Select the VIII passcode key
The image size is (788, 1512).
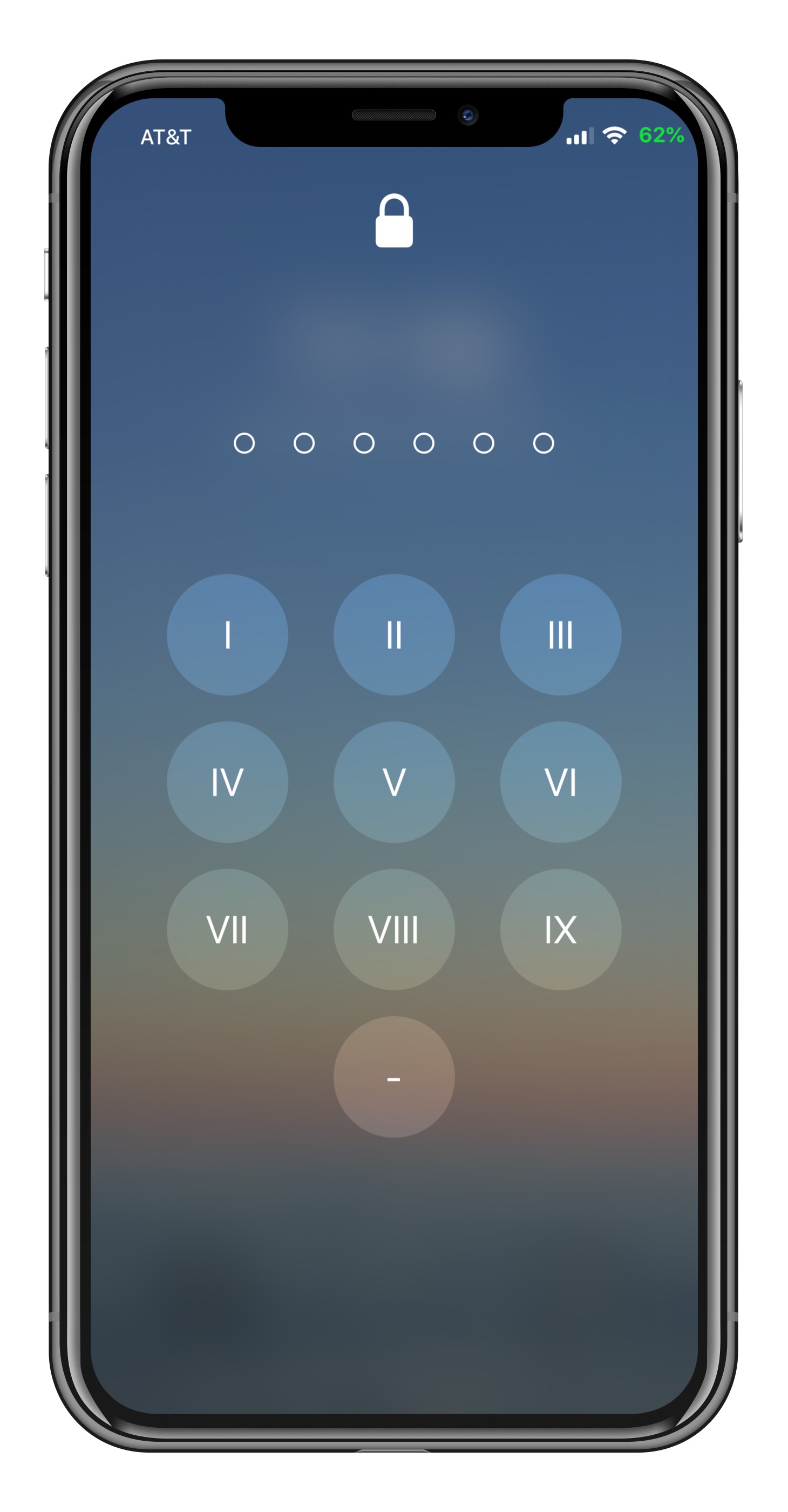(393, 929)
